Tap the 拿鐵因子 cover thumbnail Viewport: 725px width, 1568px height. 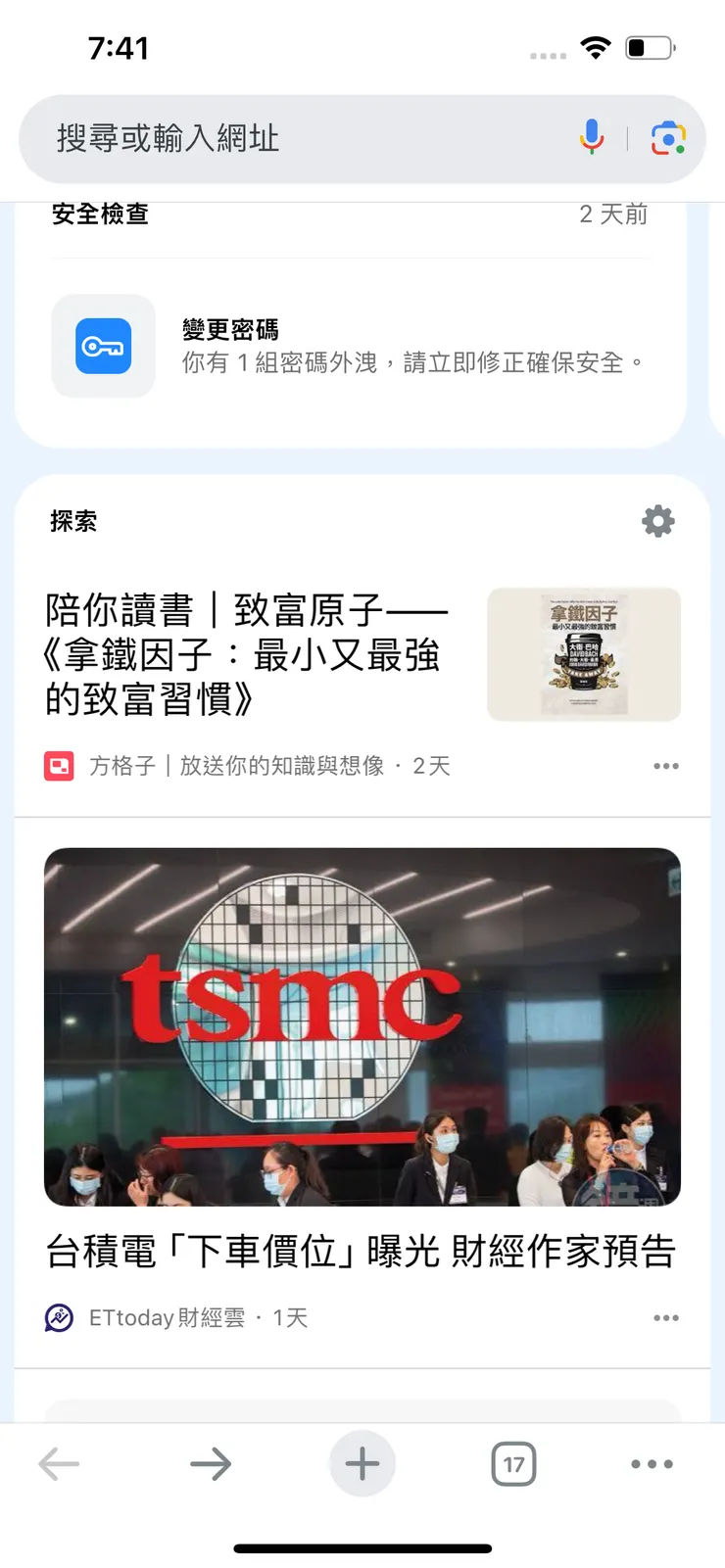[x=583, y=653]
